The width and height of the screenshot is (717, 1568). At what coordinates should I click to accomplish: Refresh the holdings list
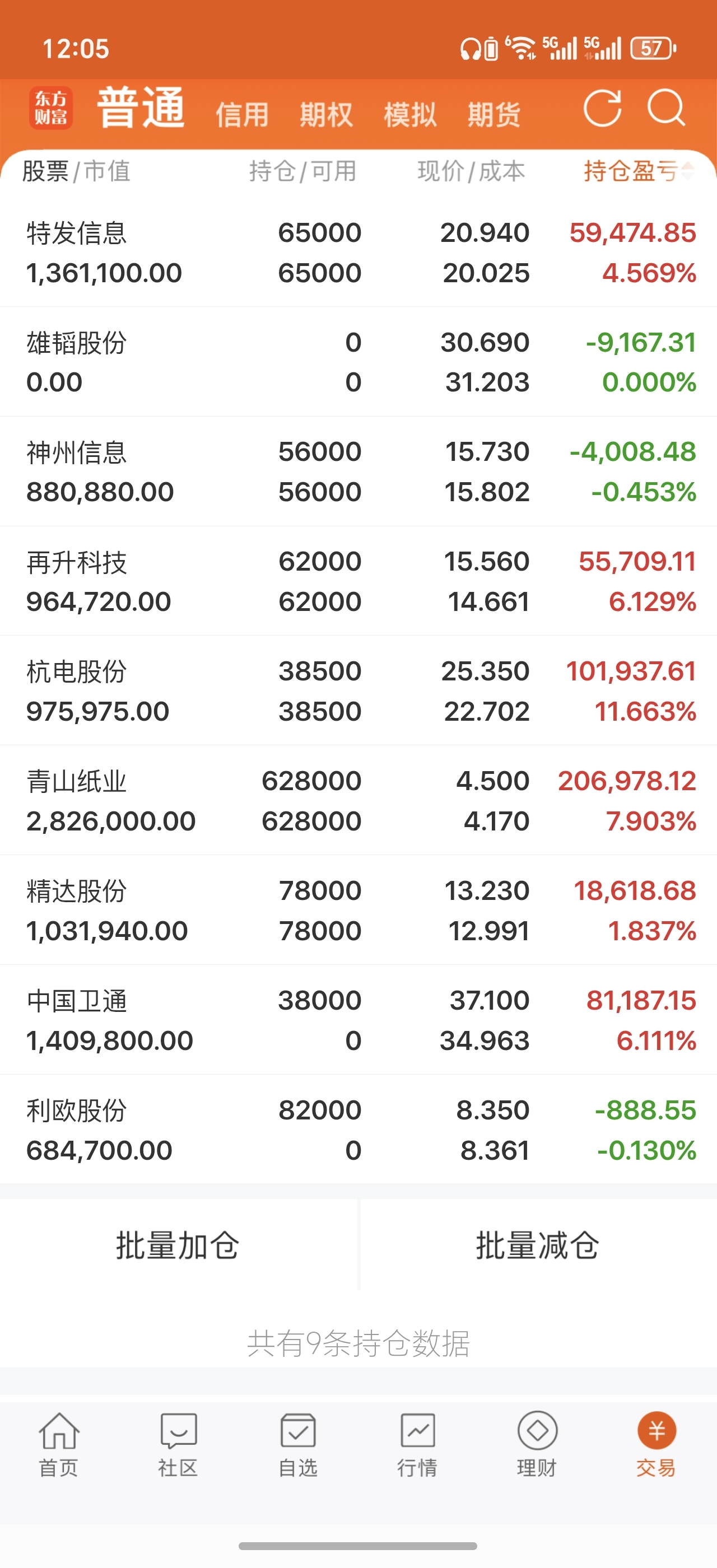(602, 108)
